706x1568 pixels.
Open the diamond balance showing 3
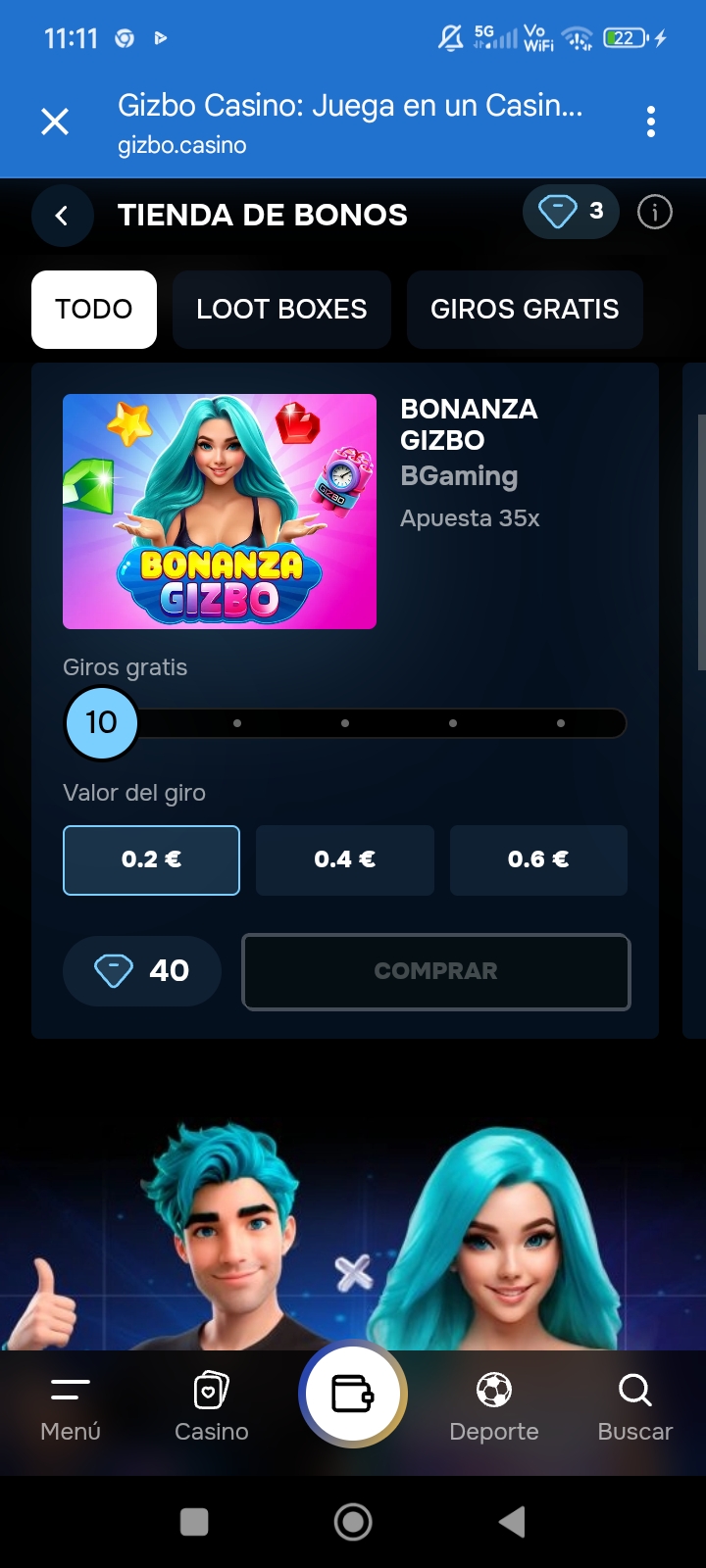[571, 212]
